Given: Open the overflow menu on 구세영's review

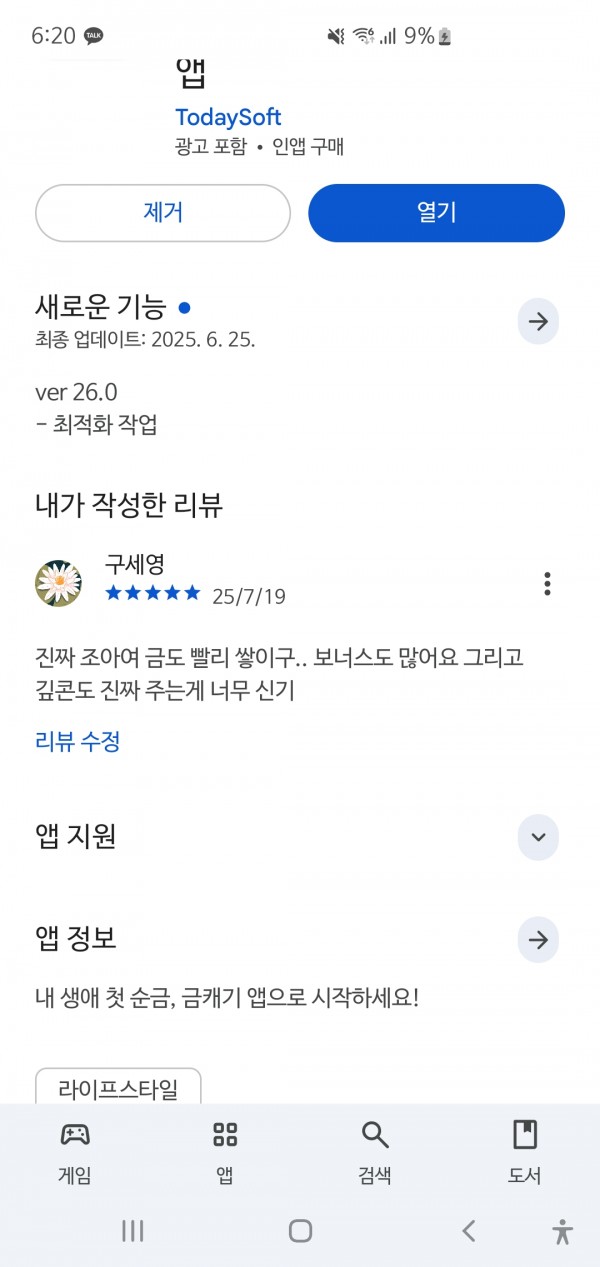Looking at the screenshot, I should (x=547, y=583).
